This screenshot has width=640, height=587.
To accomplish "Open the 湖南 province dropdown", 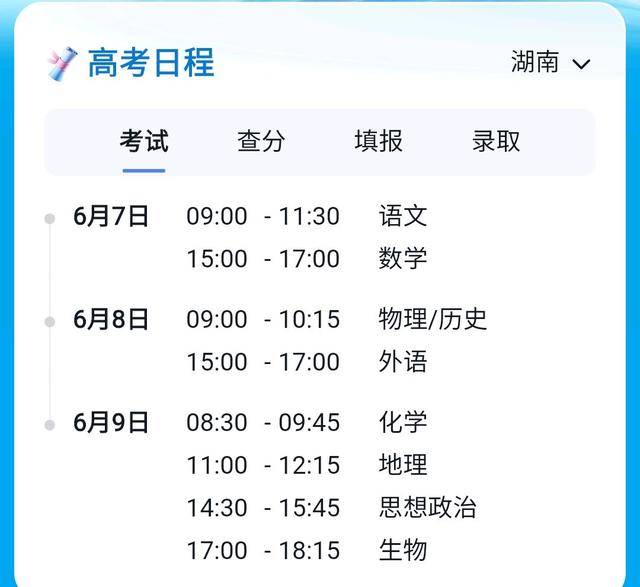I will click(x=551, y=63).
